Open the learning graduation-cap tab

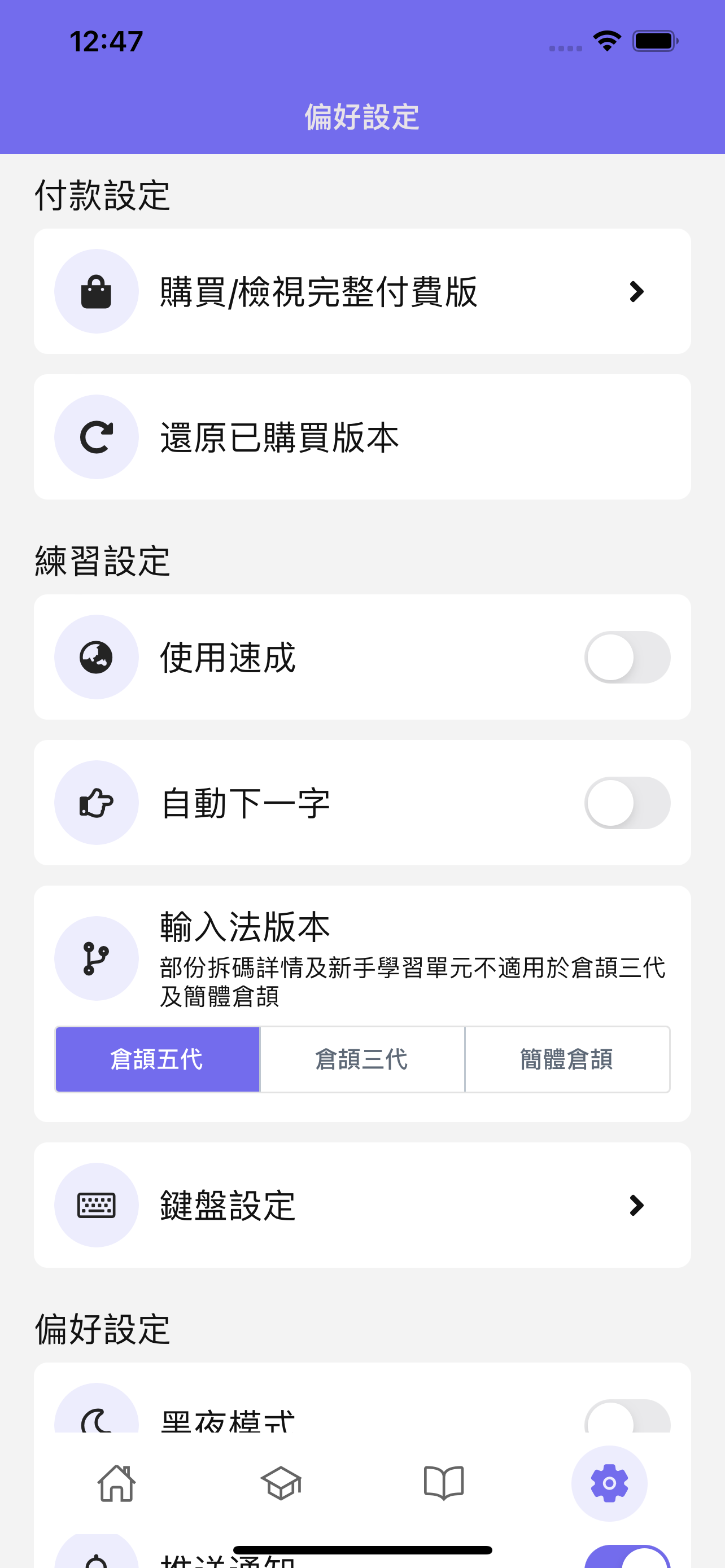point(281,1484)
